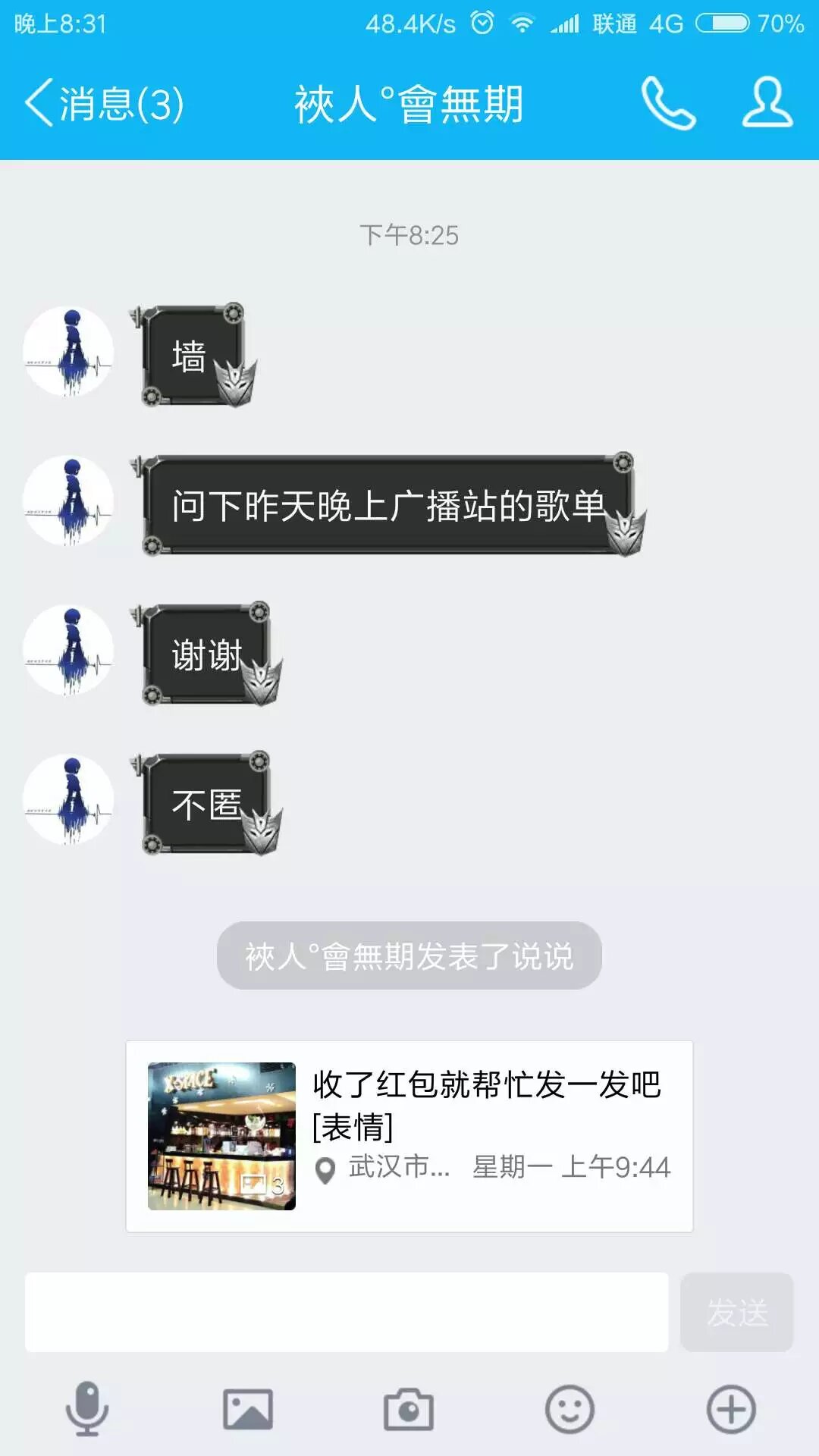The image size is (819, 1456).
Task: Start a voice call with this contact
Action: (x=668, y=103)
